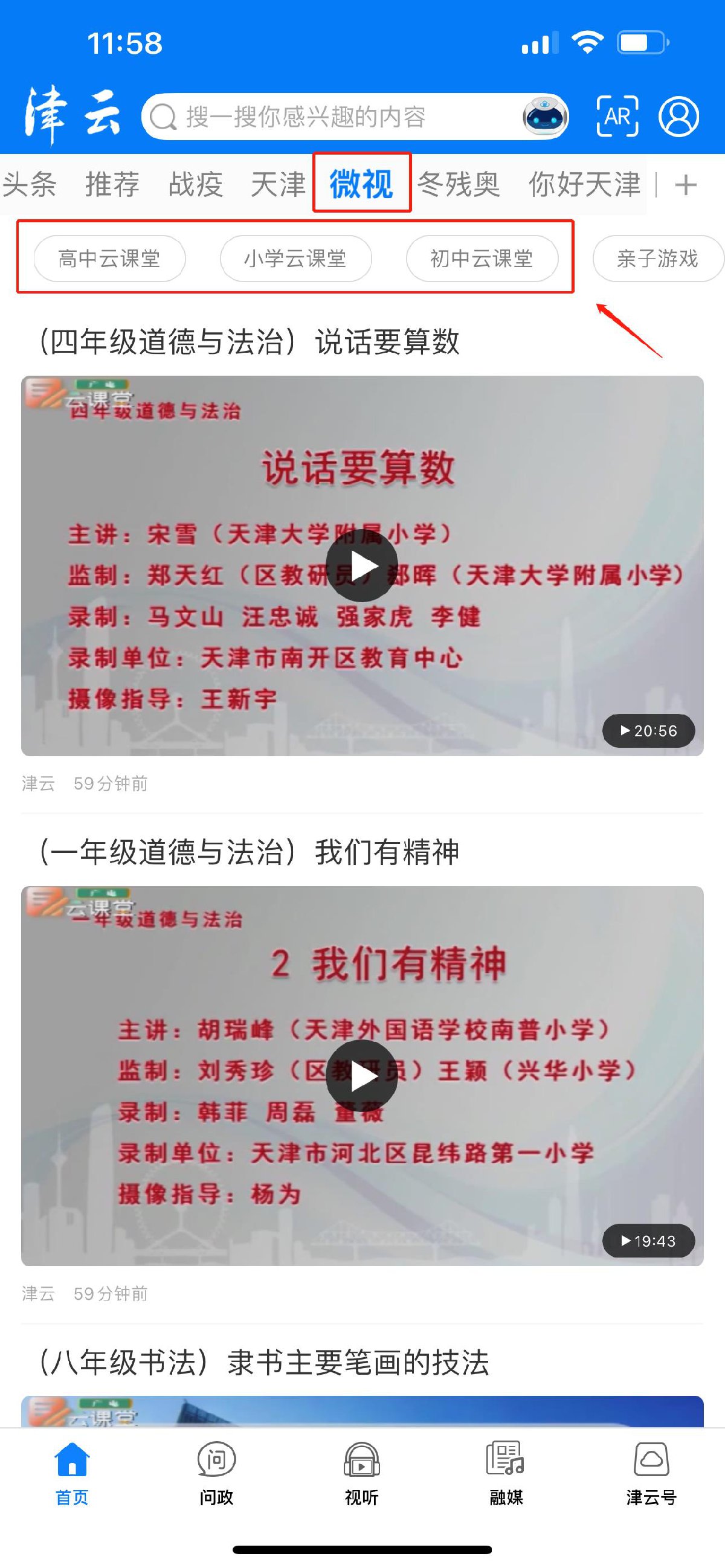Switch to the 你好天津 tab
The image size is (725, 1568).
click(584, 184)
